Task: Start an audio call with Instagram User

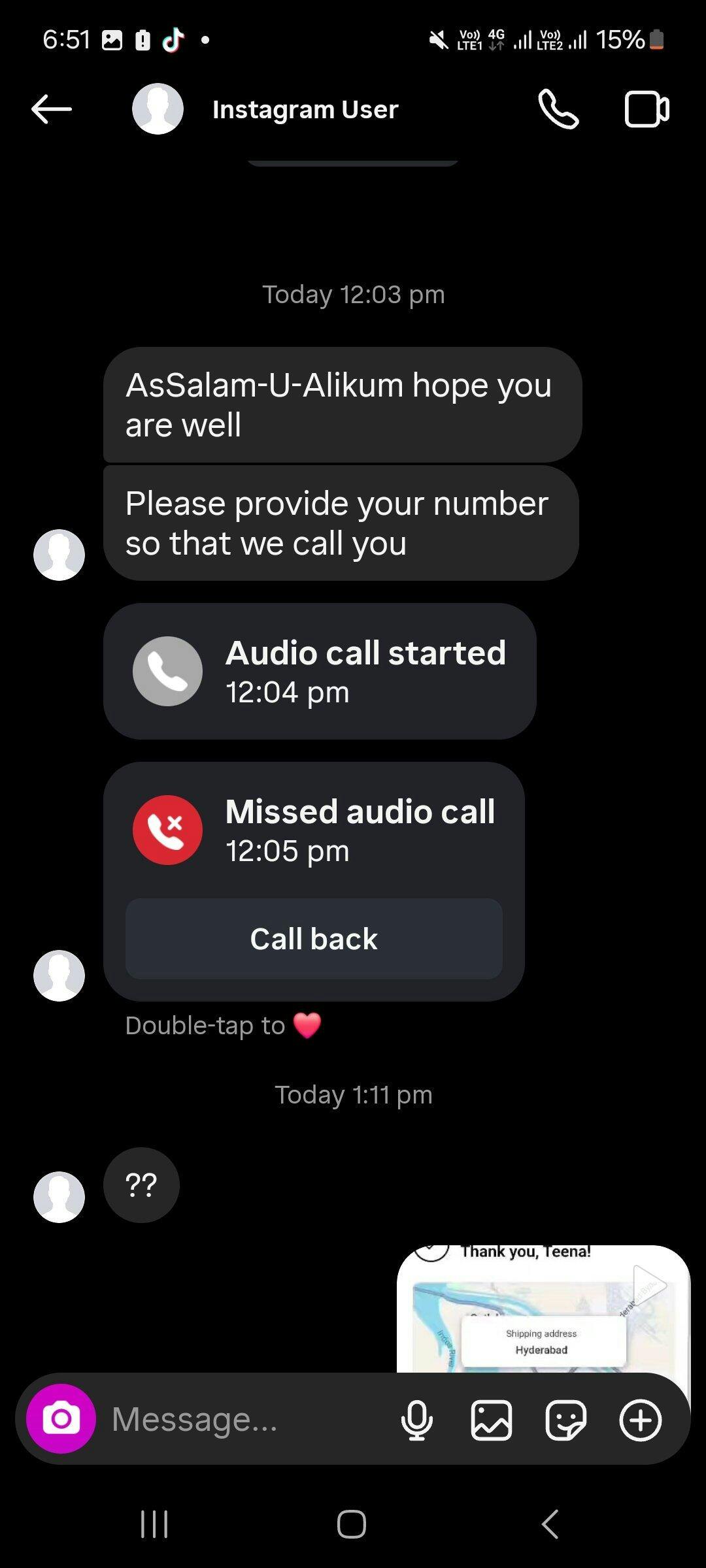Action: point(558,109)
